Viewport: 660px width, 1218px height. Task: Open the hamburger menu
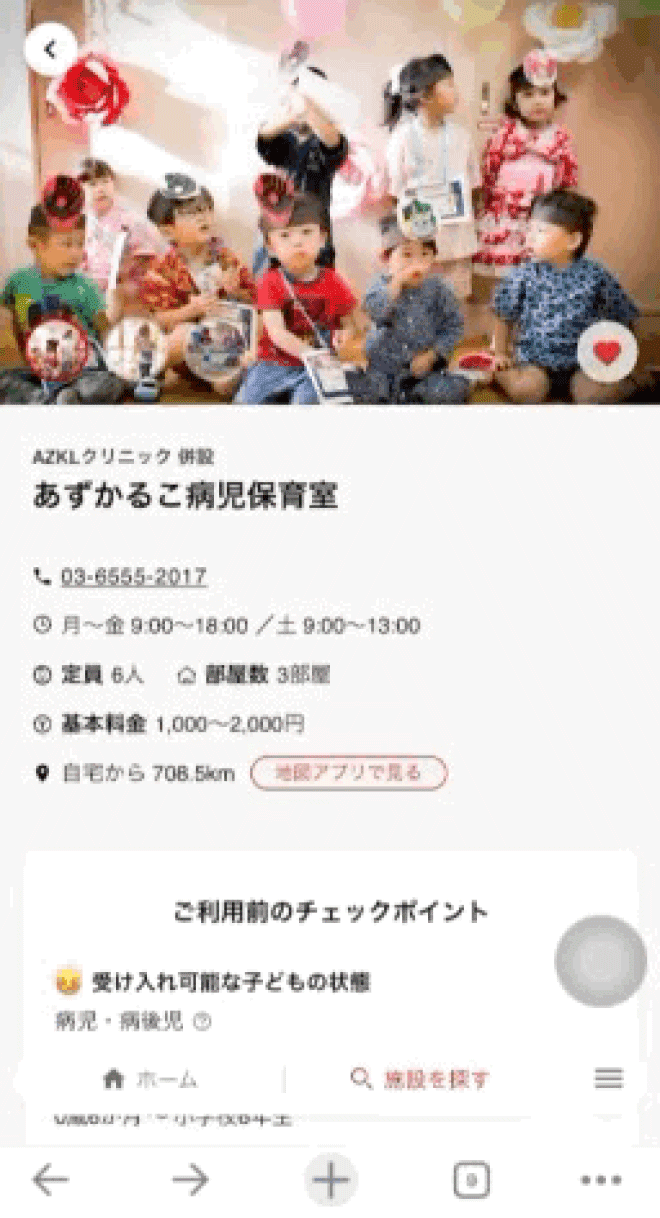608,1078
